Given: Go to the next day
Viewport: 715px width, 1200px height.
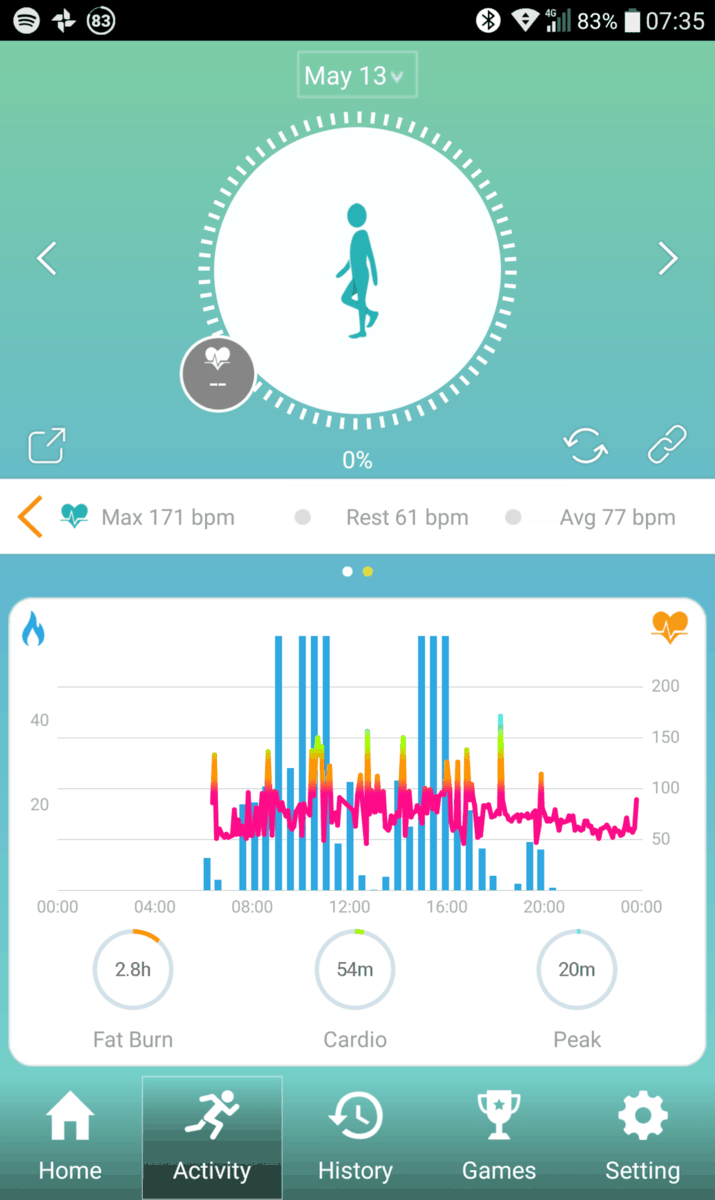Looking at the screenshot, I should [668, 259].
